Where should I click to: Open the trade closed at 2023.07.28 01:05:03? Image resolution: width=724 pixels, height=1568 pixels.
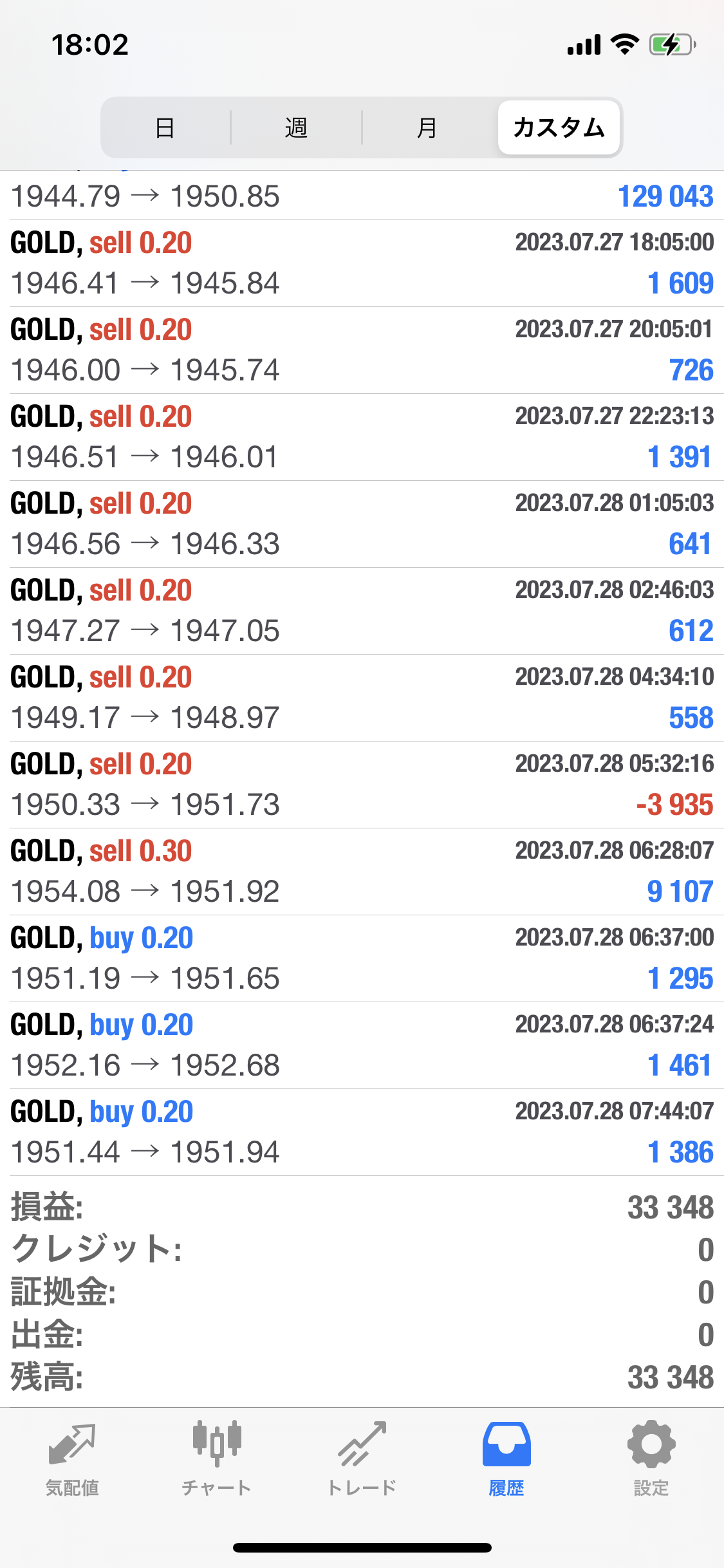[362, 524]
